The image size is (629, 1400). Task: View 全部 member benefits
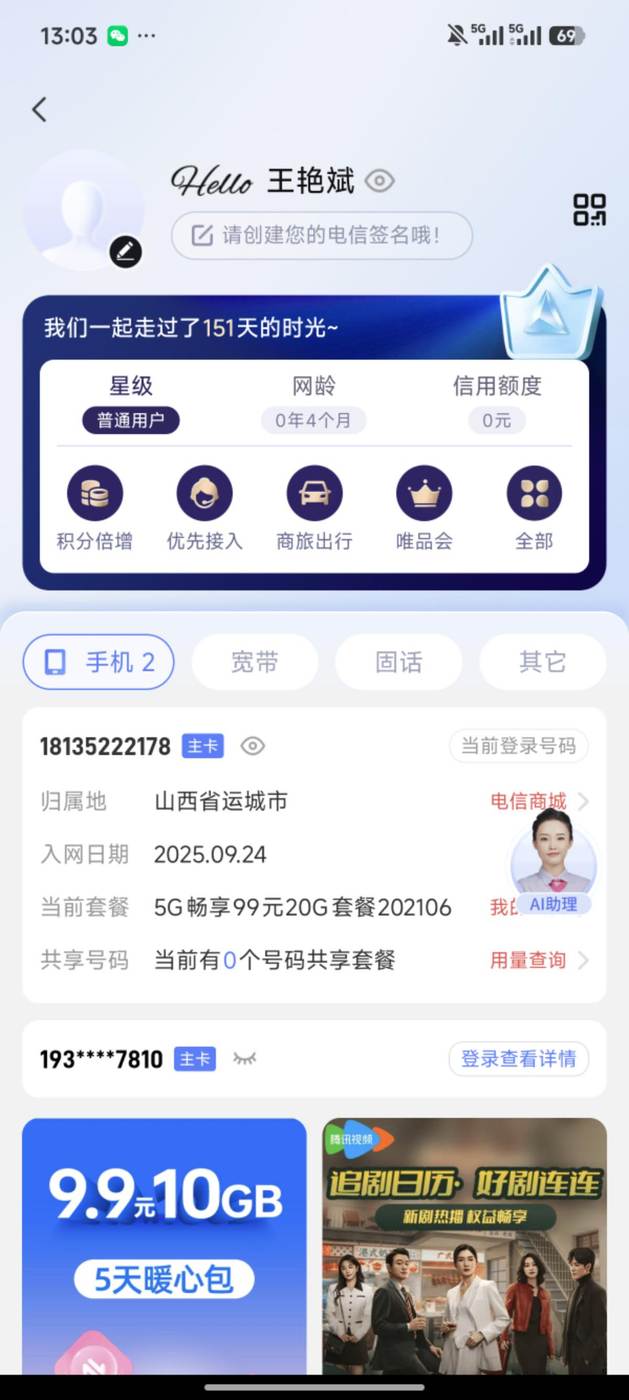point(534,510)
